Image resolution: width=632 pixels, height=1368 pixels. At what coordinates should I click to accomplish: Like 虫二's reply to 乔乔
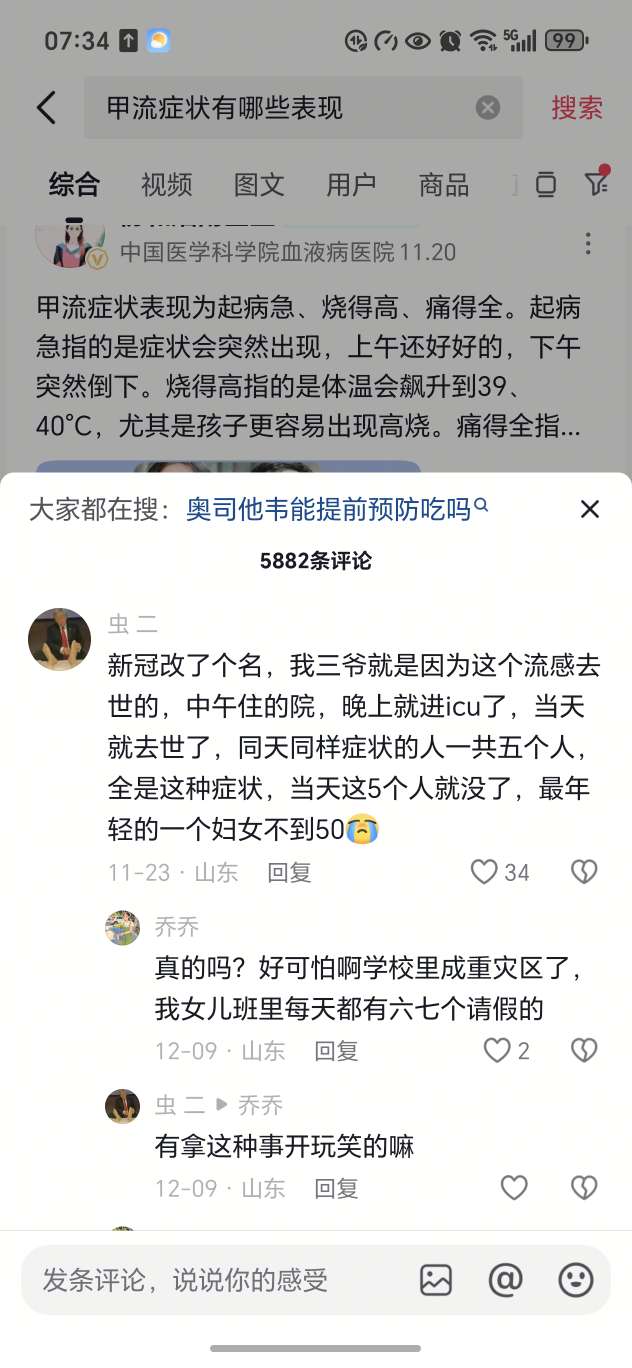513,1188
